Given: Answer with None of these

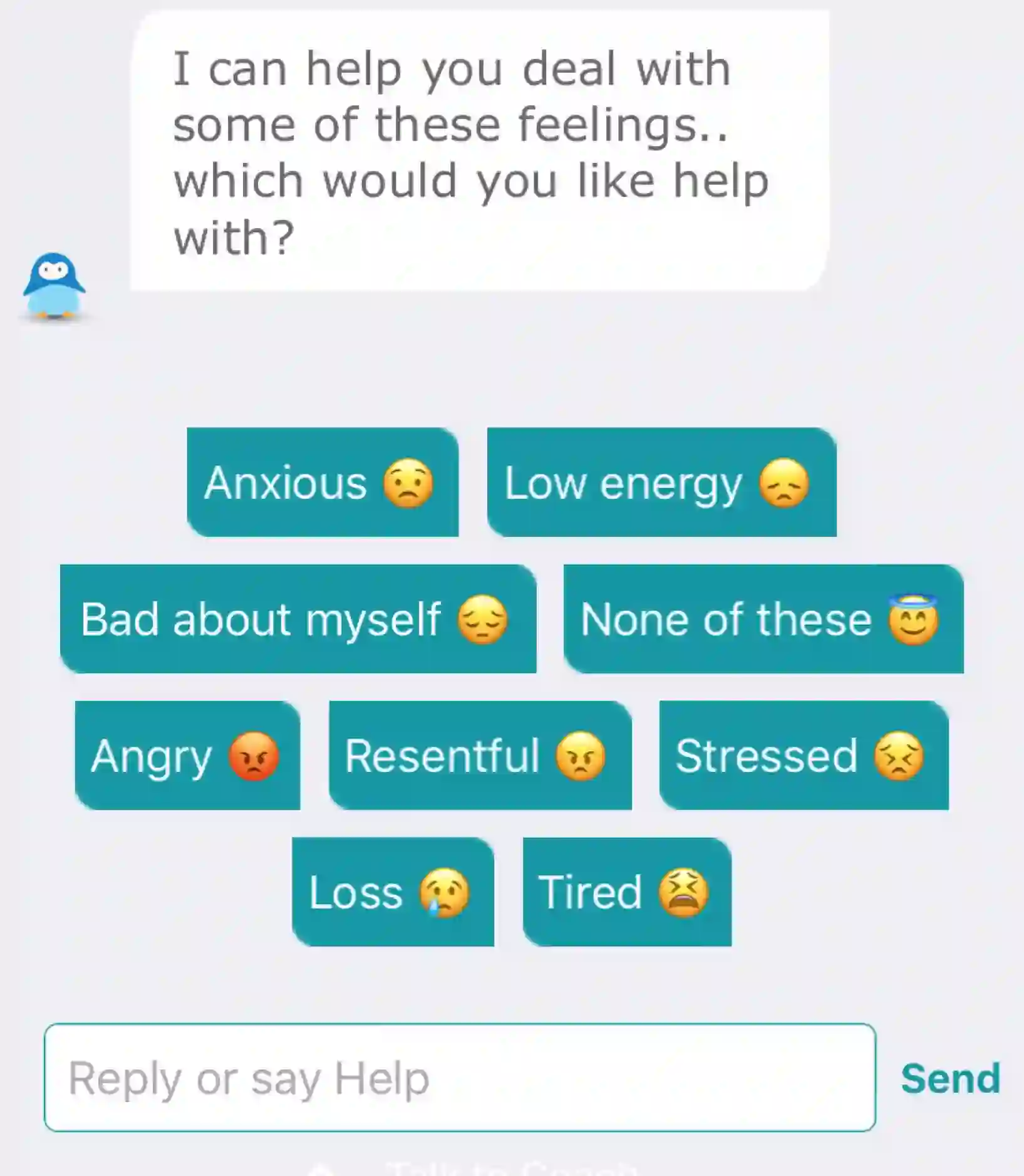Looking at the screenshot, I should tap(763, 619).
